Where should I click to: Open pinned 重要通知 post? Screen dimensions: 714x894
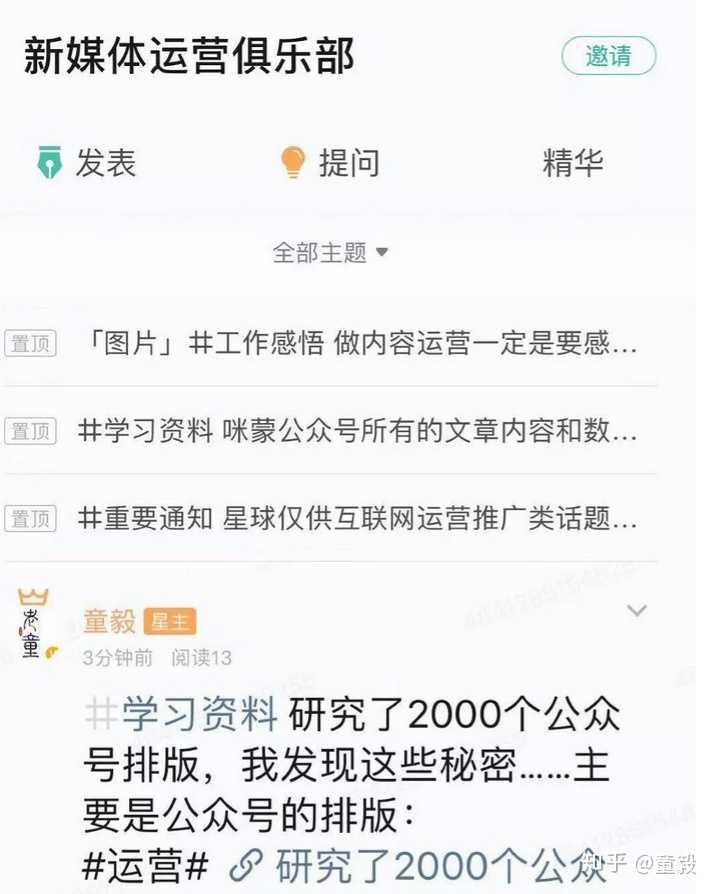pyautogui.click(x=357, y=518)
